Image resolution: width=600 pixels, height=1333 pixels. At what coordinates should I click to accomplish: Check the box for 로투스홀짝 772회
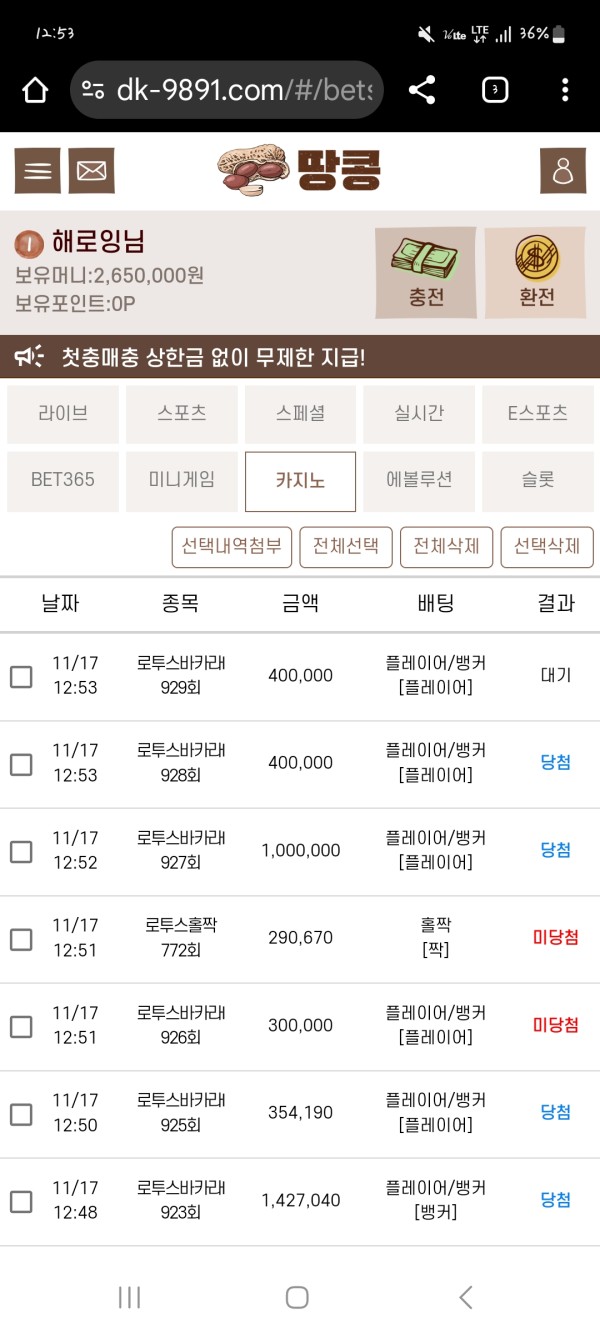(21, 939)
